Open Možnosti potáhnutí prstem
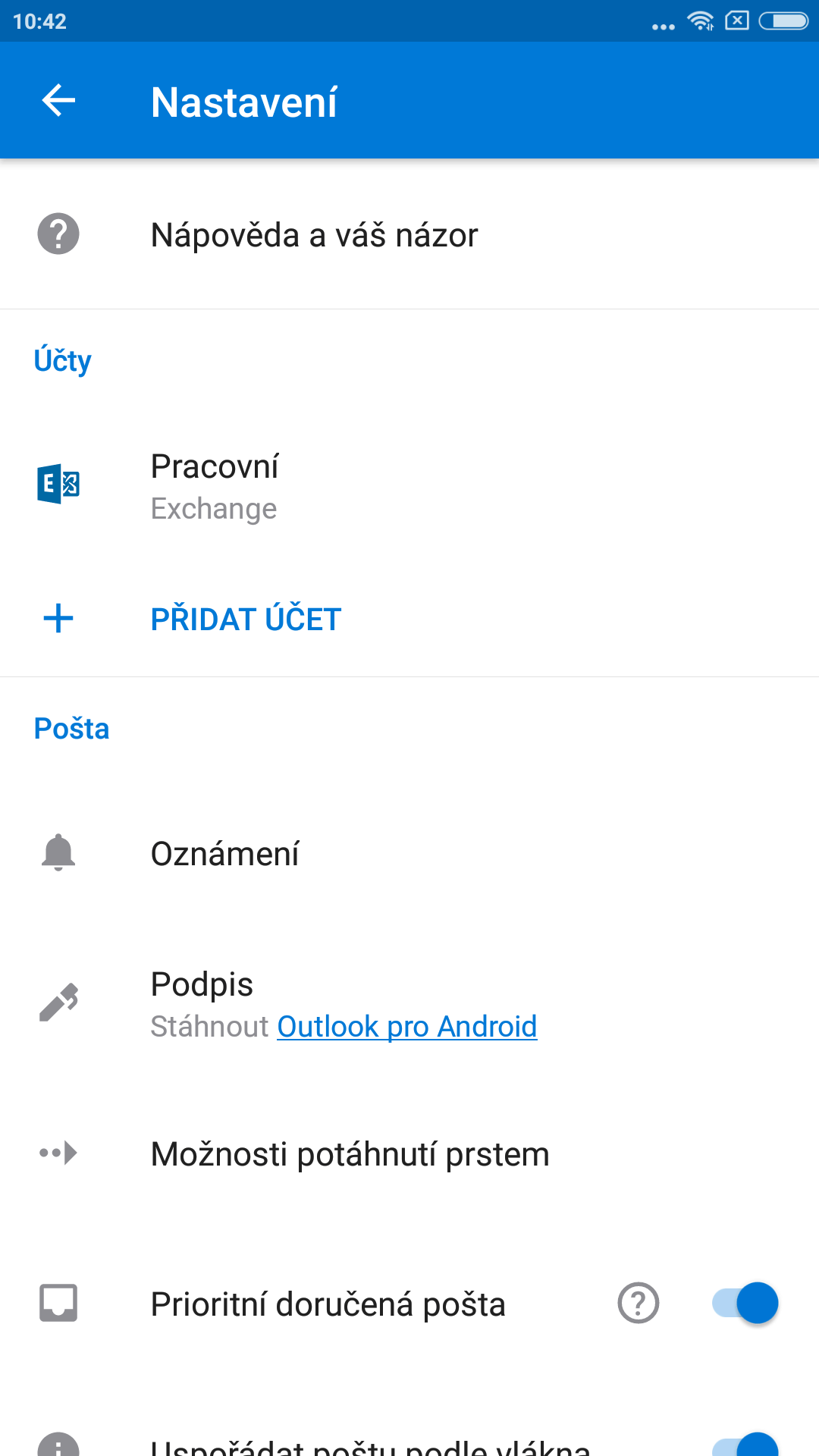Viewport: 819px width, 1456px height. (409, 1153)
